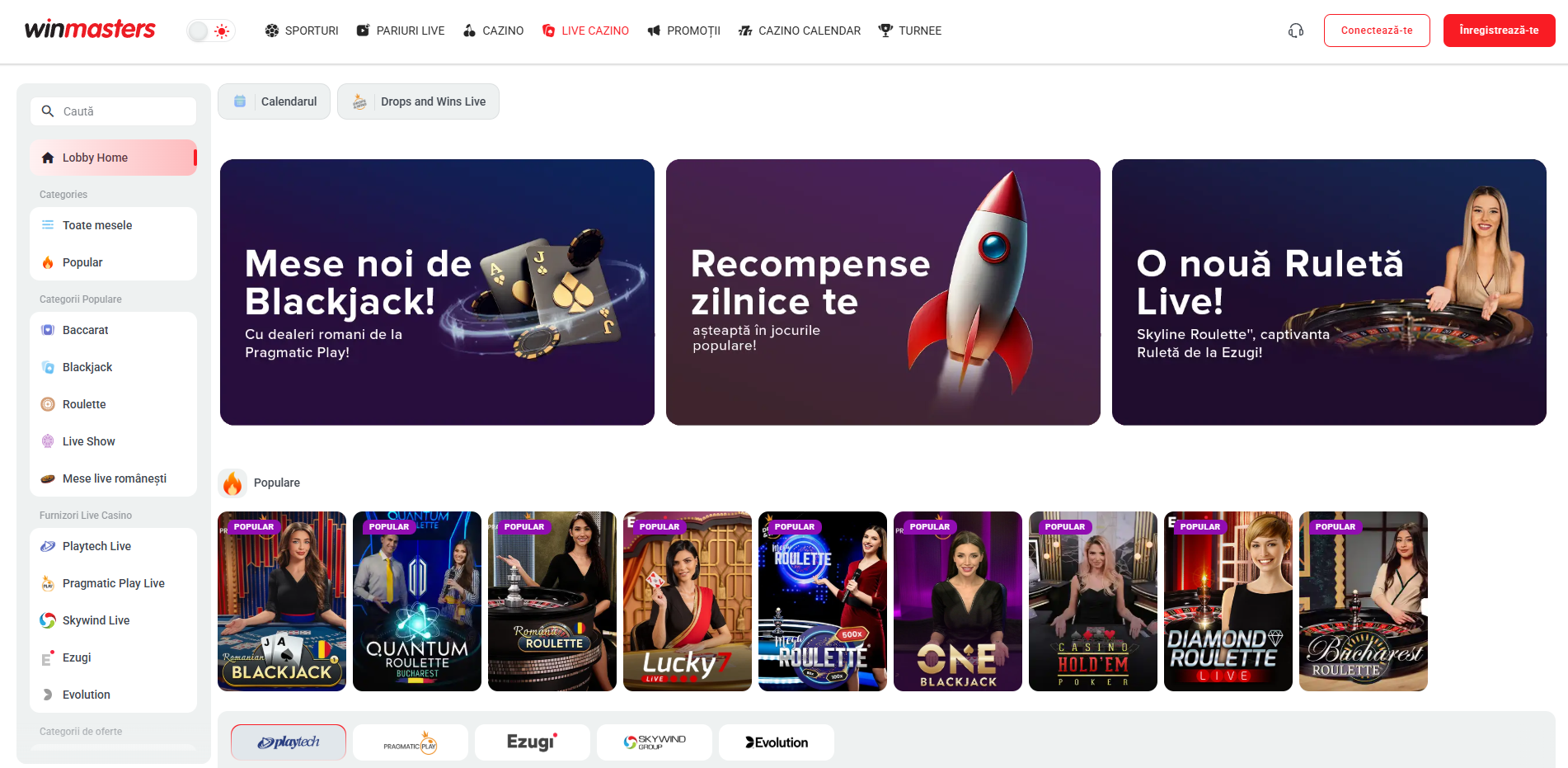Image resolution: width=1568 pixels, height=768 pixels.
Task: Open customer support headset icon
Action: 1296,31
